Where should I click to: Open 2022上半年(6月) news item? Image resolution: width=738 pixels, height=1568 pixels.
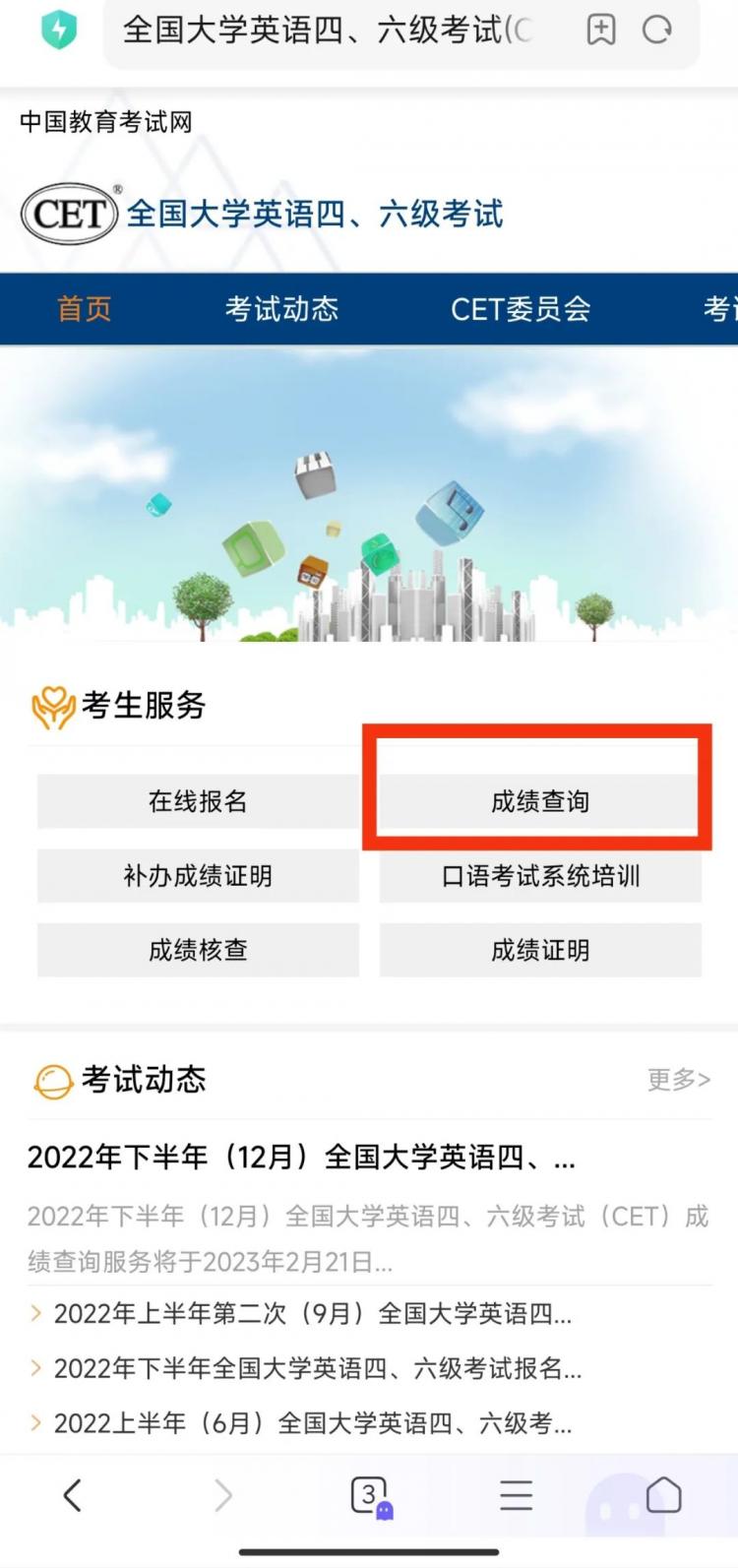coord(312,1423)
